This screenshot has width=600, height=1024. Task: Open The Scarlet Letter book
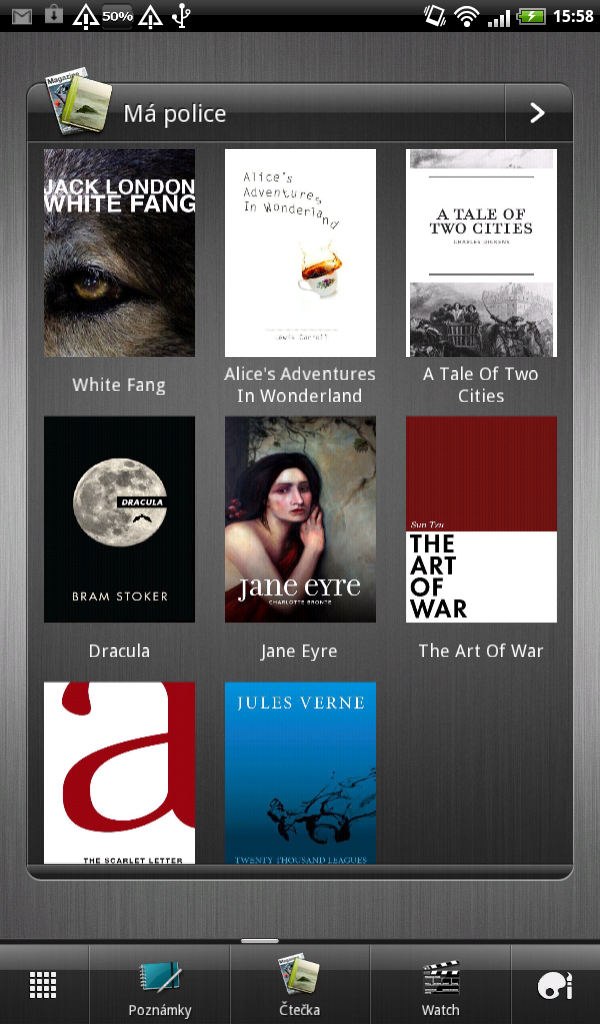(119, 772)
